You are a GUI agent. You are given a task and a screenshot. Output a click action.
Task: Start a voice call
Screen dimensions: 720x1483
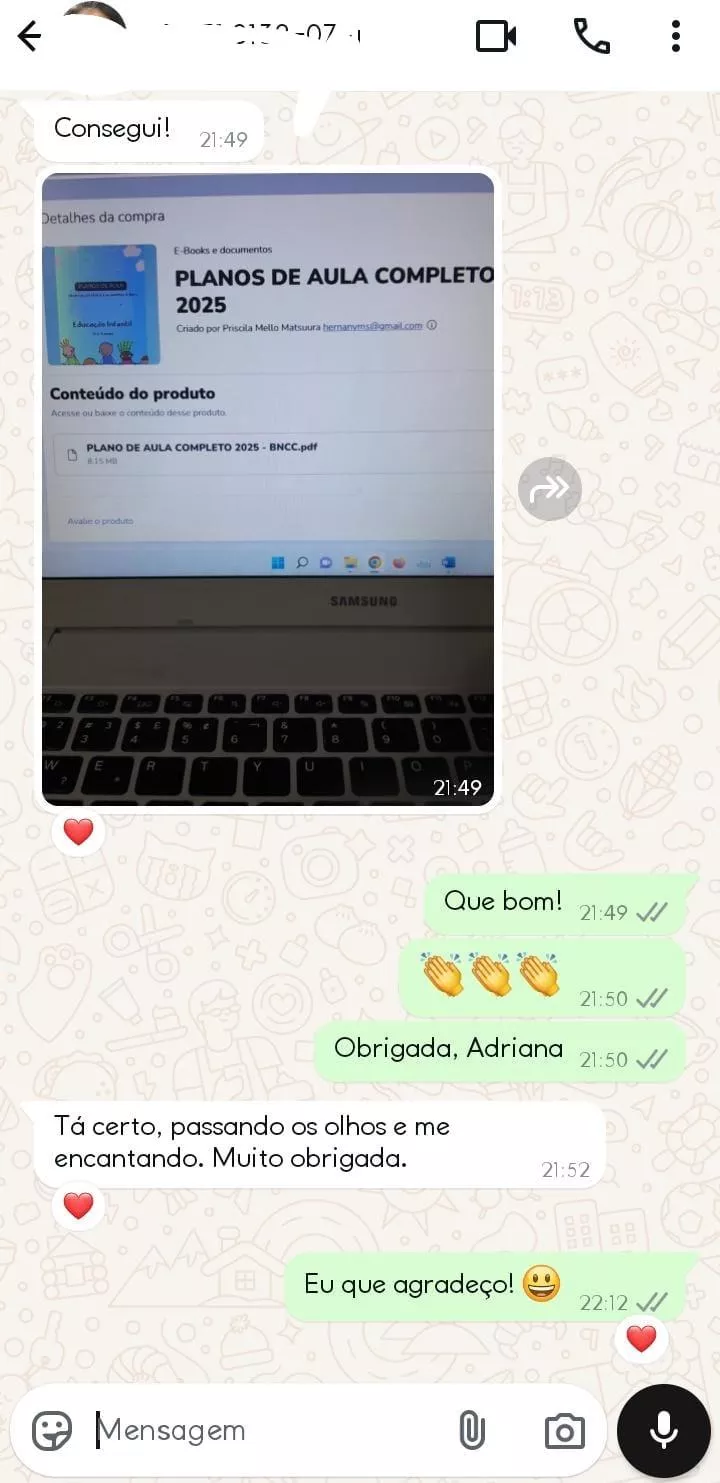click(591, 37)
